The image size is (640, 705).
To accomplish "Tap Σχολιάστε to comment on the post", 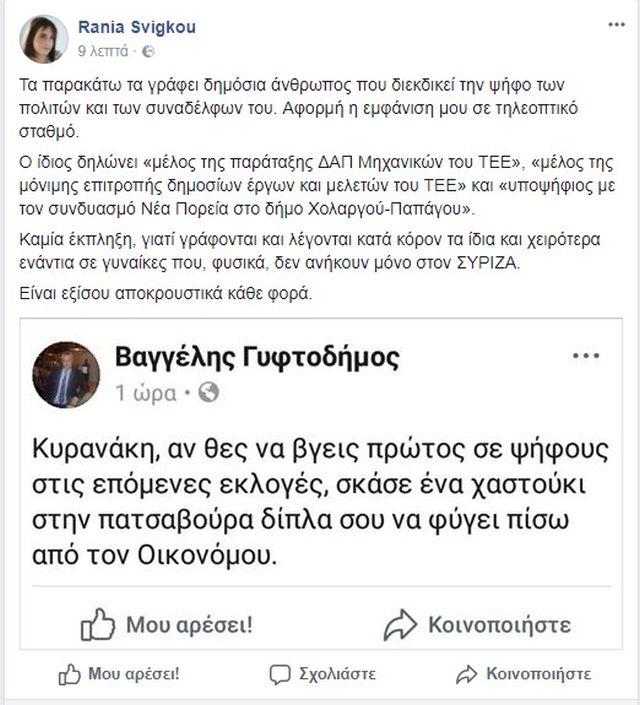I will (x=324, y=674).
